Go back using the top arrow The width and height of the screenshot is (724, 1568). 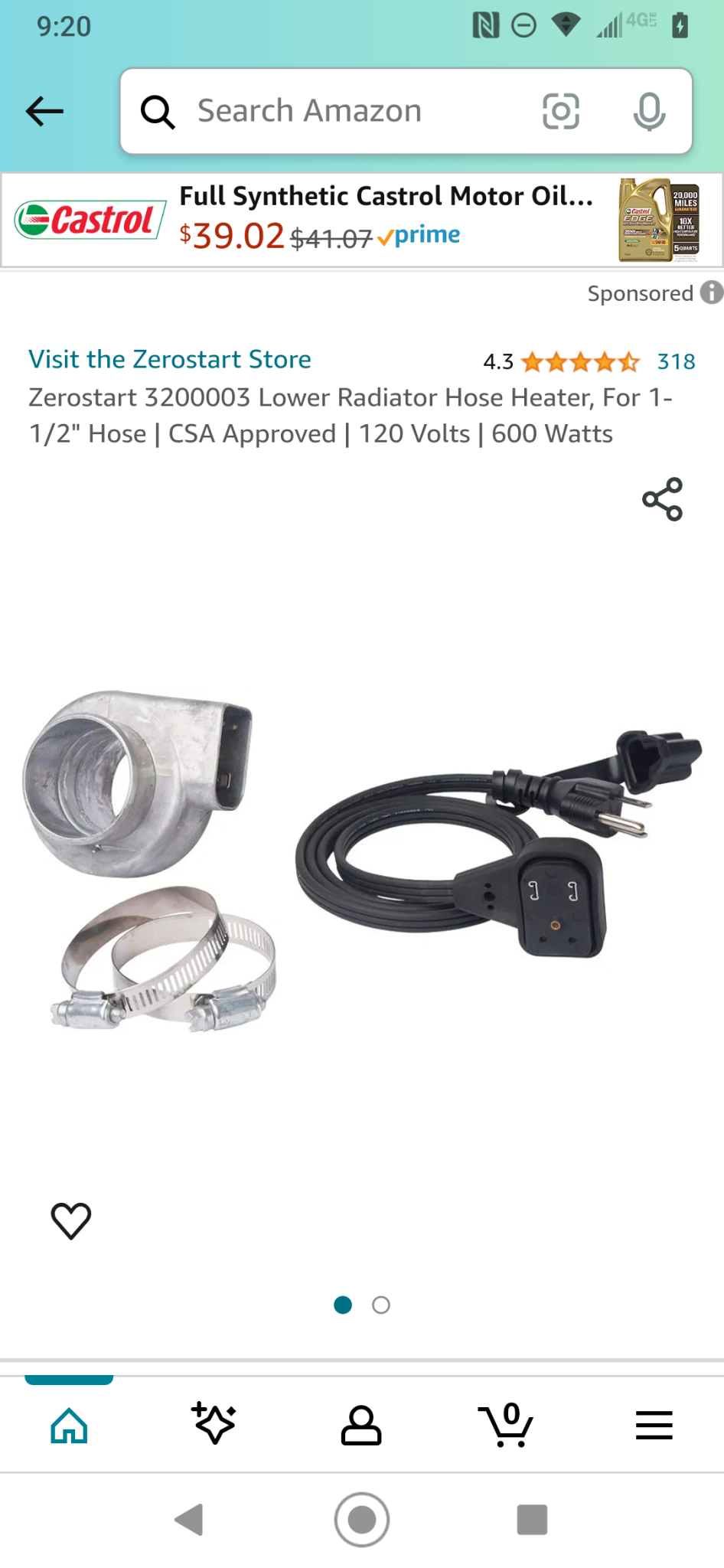[44, 111]
